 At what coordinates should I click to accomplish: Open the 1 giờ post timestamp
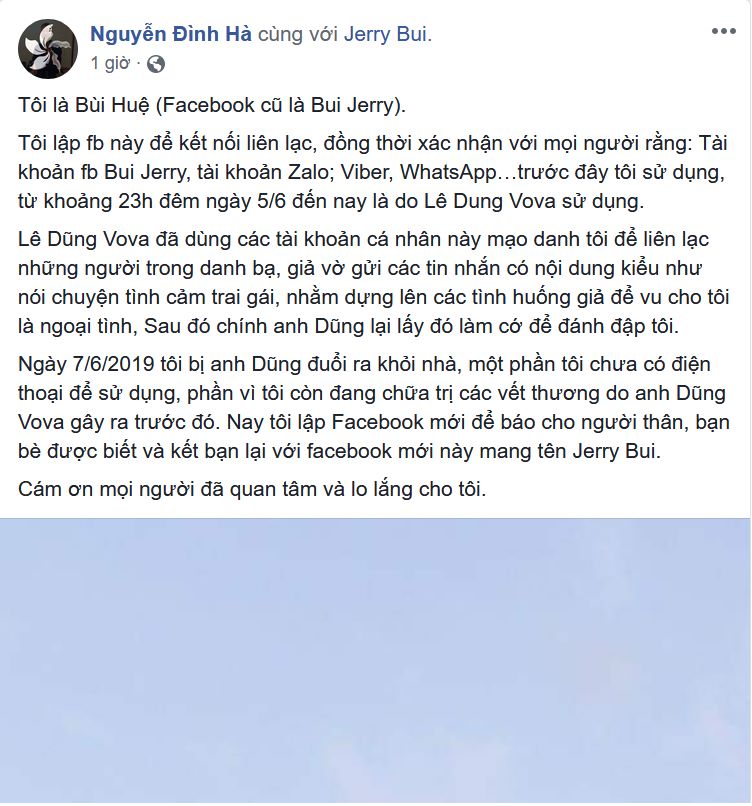click(109, 63)
